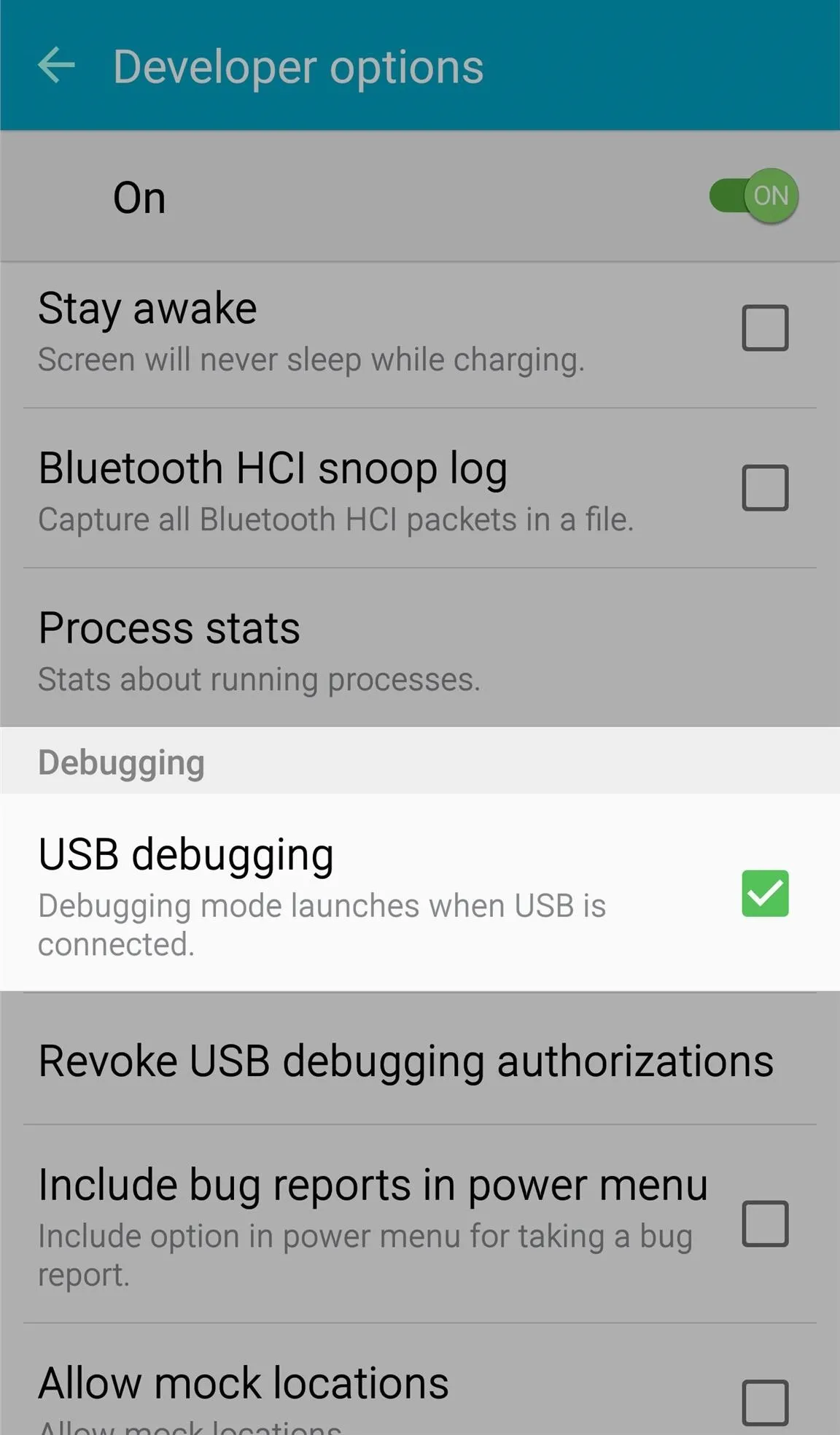Enable Include bug reports in power menu
This screenshot has height=1435, width=840.
[765, 1223]
